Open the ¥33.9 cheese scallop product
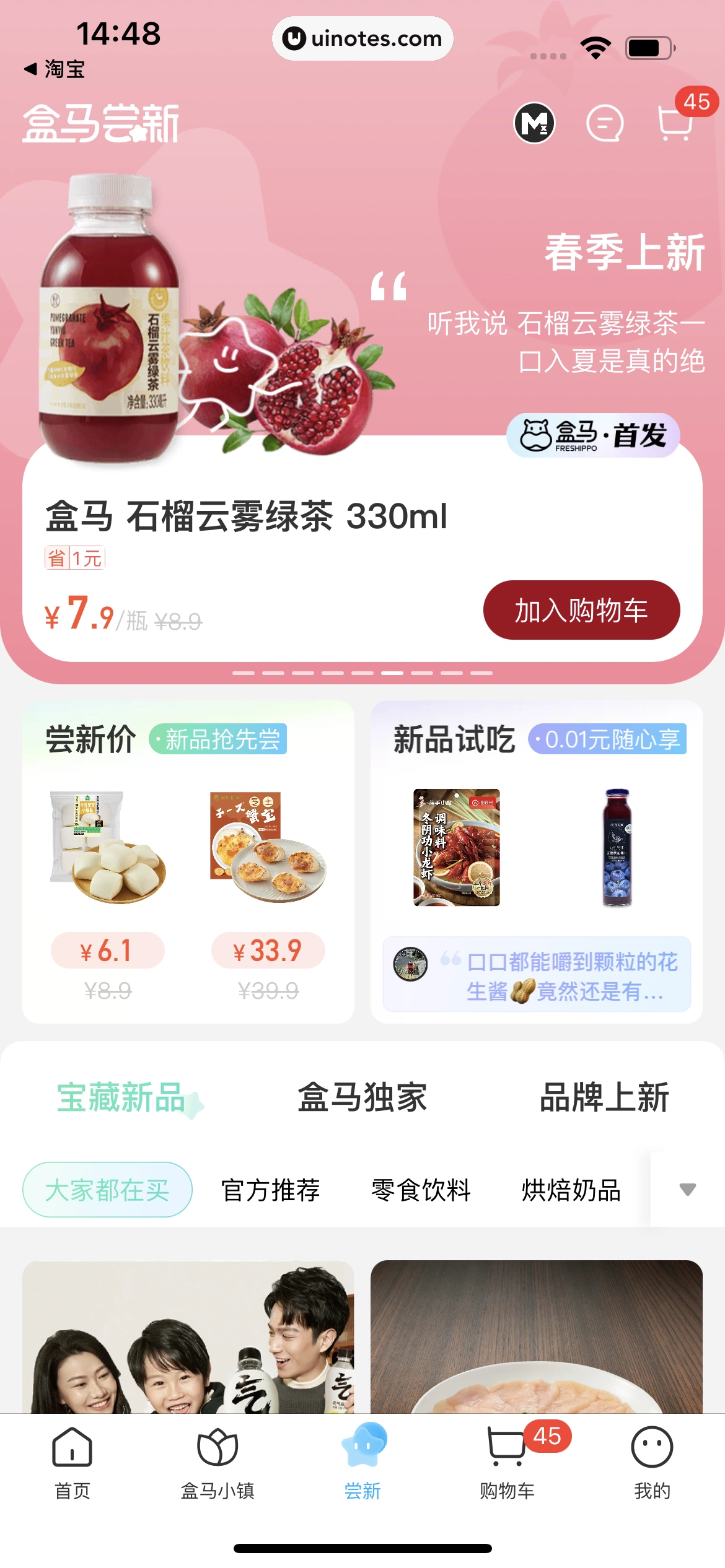Image resolution: width=725 pixels, height=1568 pixels. pos(268,848)
